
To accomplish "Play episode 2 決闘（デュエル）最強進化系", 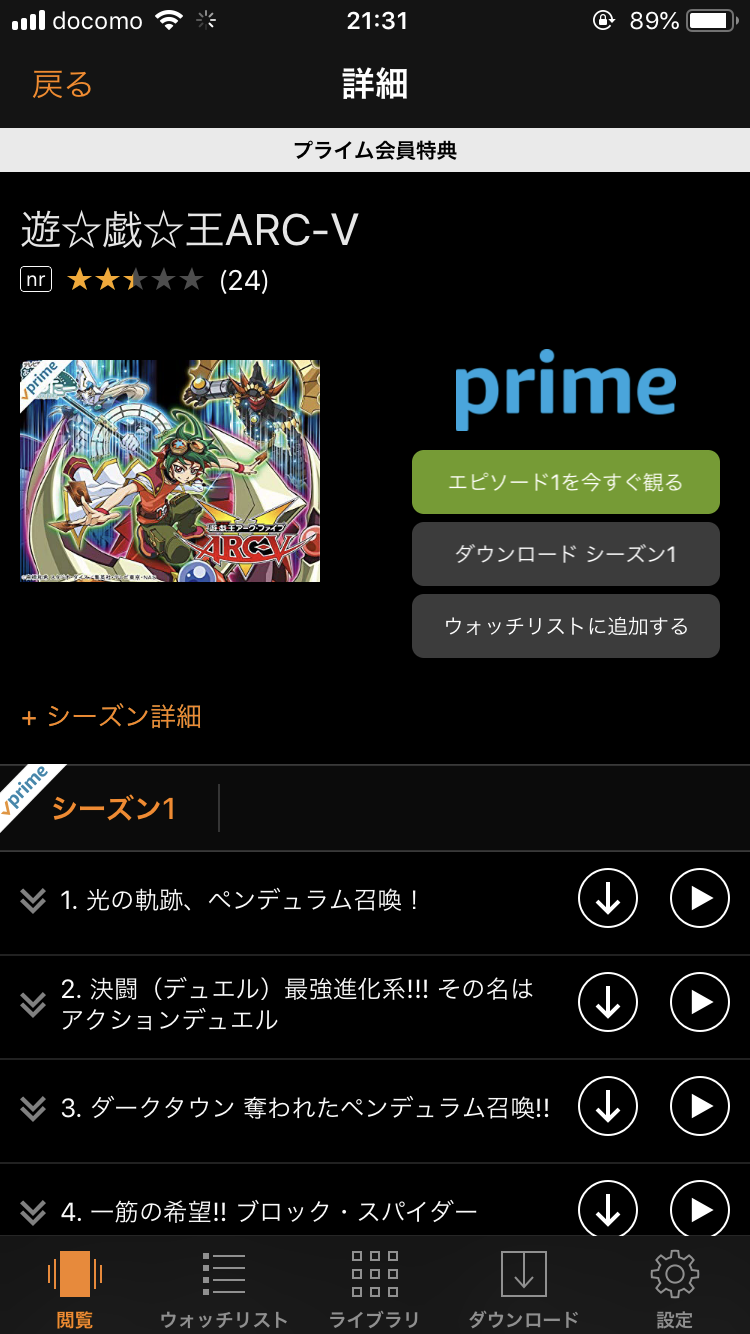I will [699, 1003].
